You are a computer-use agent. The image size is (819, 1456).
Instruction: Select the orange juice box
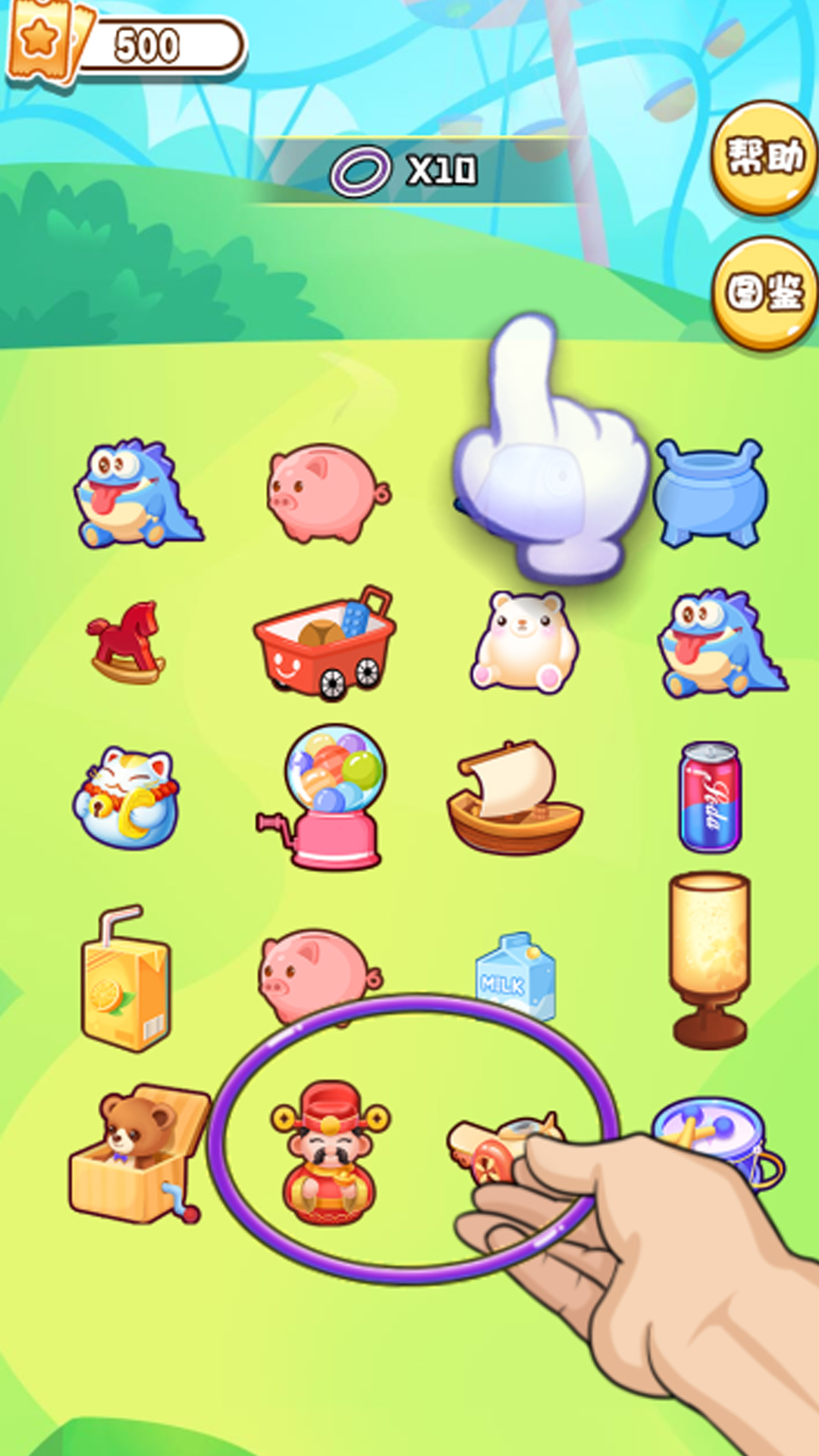125,978
